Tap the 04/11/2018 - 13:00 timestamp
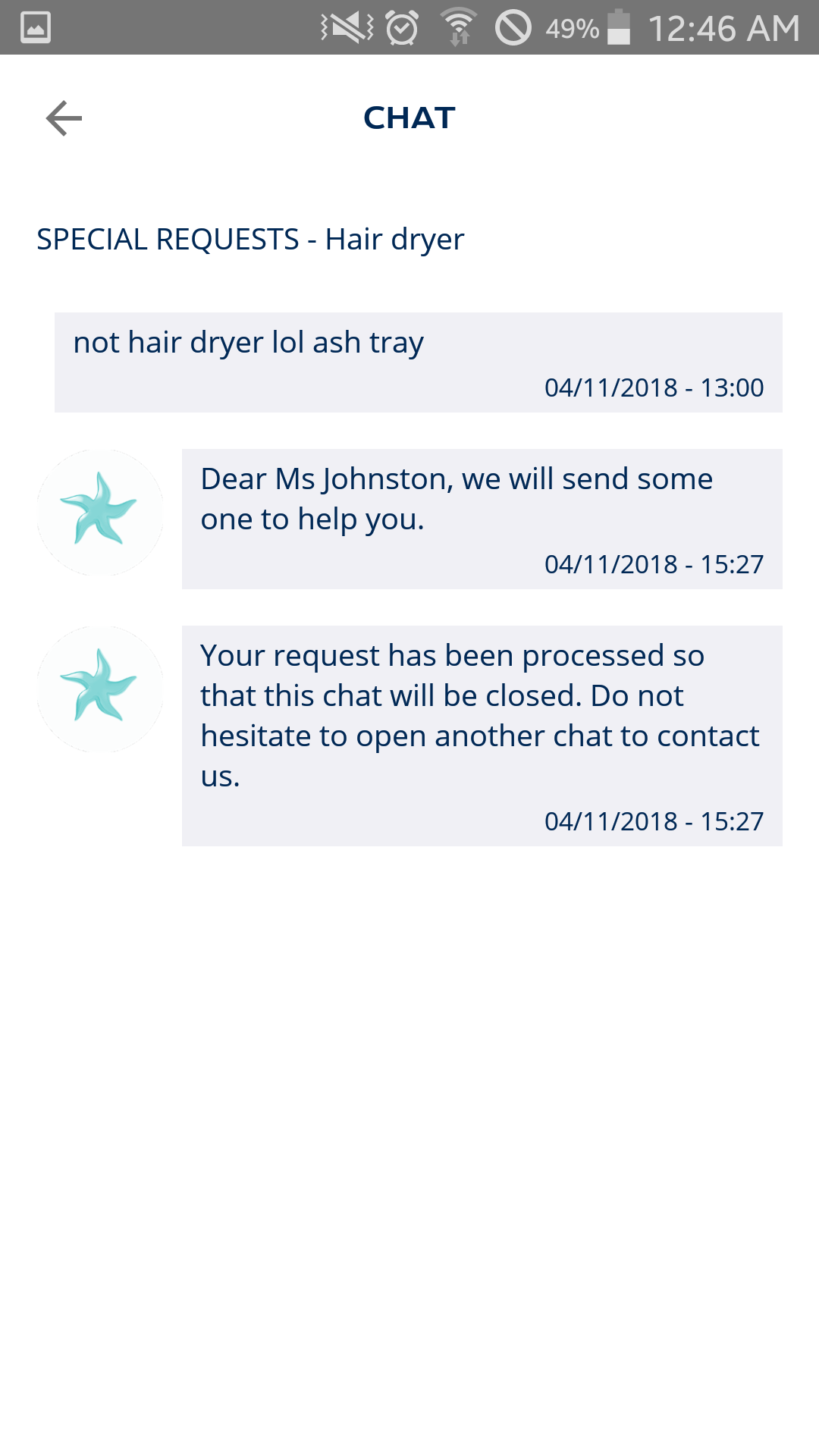The height and width of the screenshot is (1456, 819). [x=655, y=387]
